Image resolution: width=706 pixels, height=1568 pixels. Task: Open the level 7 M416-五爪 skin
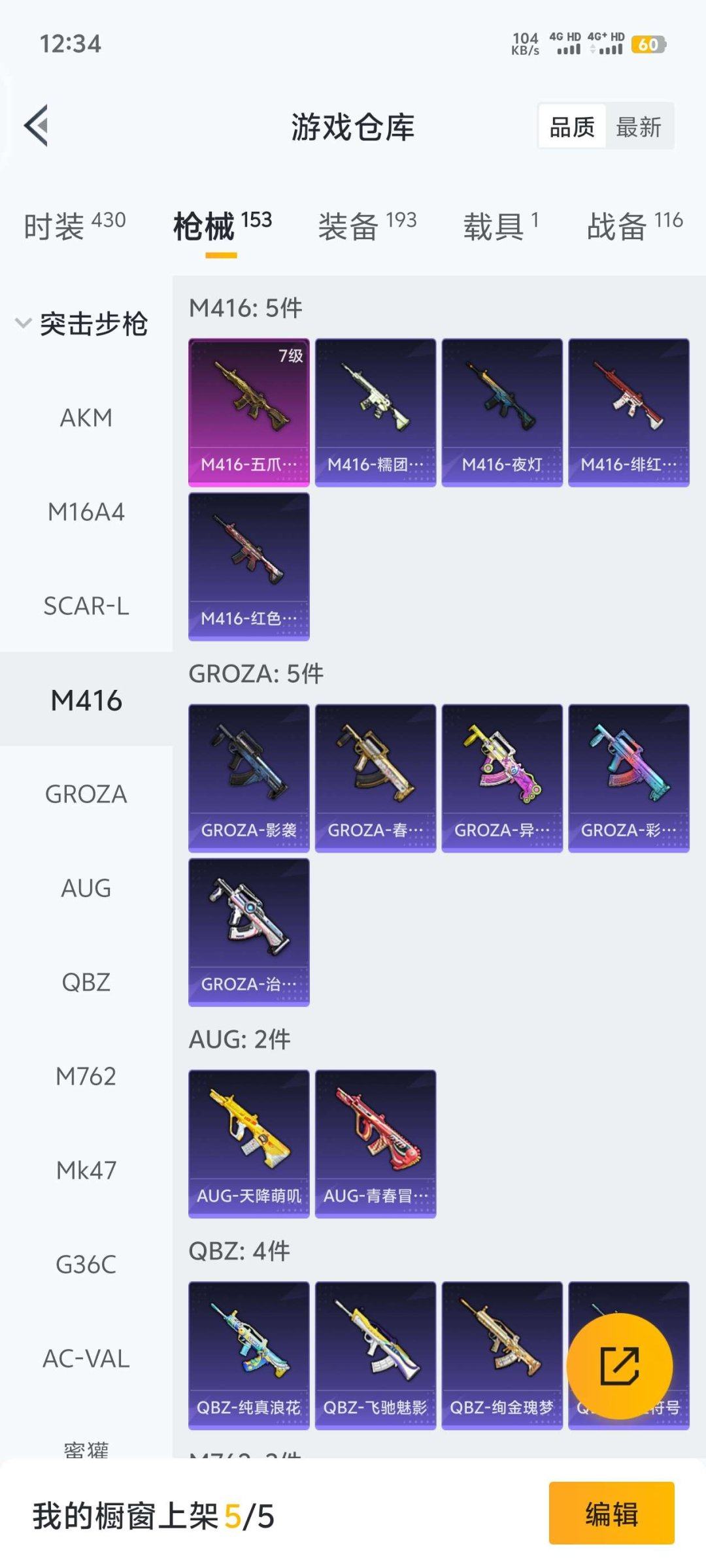(248, 412)
